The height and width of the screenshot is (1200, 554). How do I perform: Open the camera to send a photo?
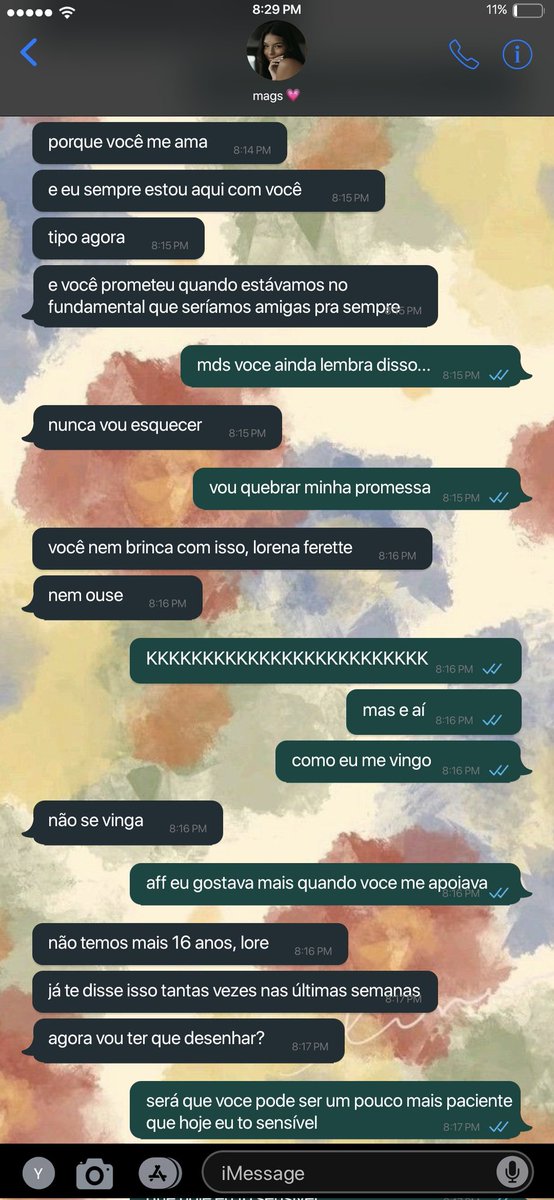coord(95,1173)
